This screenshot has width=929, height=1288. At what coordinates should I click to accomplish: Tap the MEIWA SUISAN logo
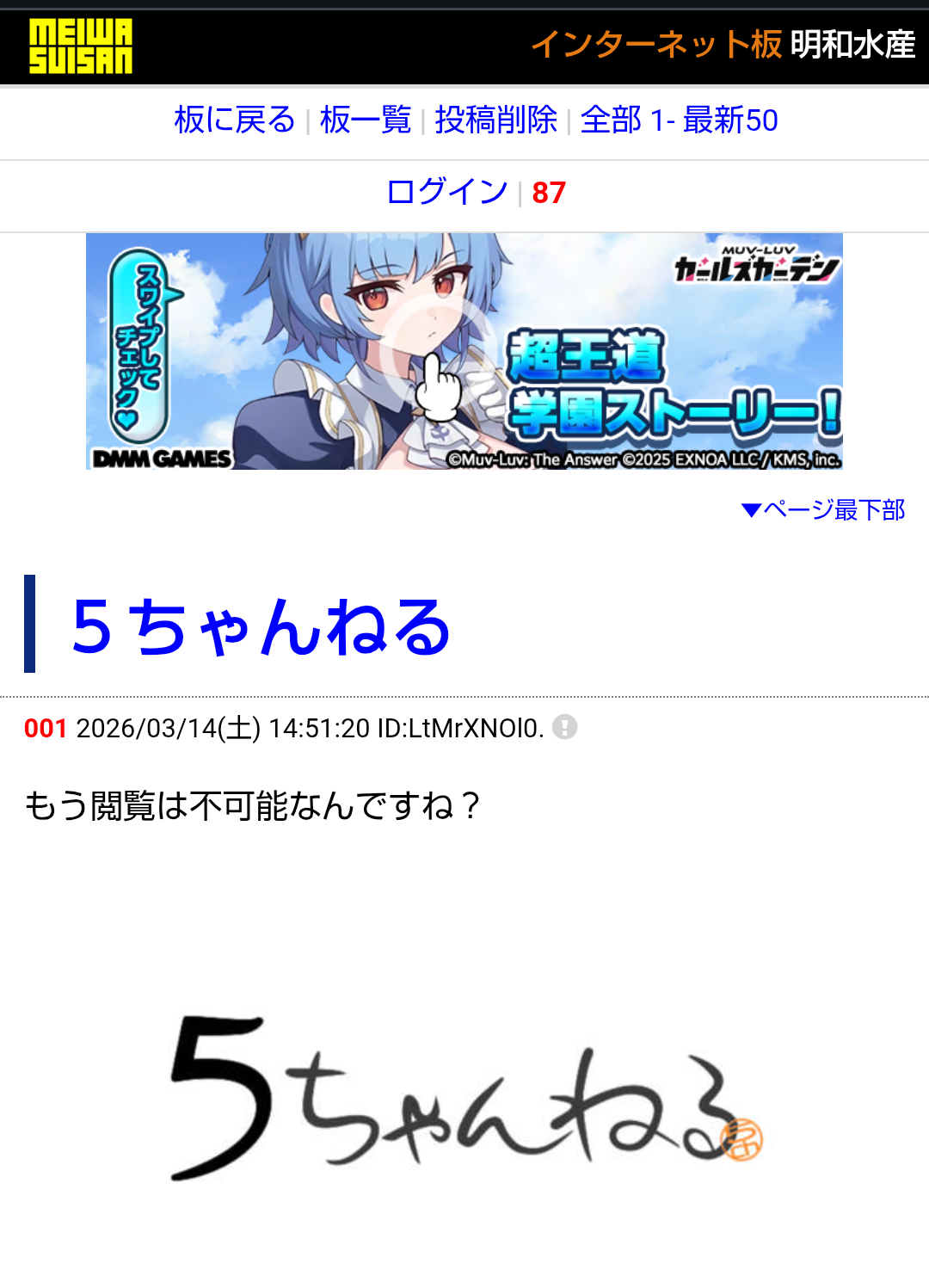coord(81,46)
